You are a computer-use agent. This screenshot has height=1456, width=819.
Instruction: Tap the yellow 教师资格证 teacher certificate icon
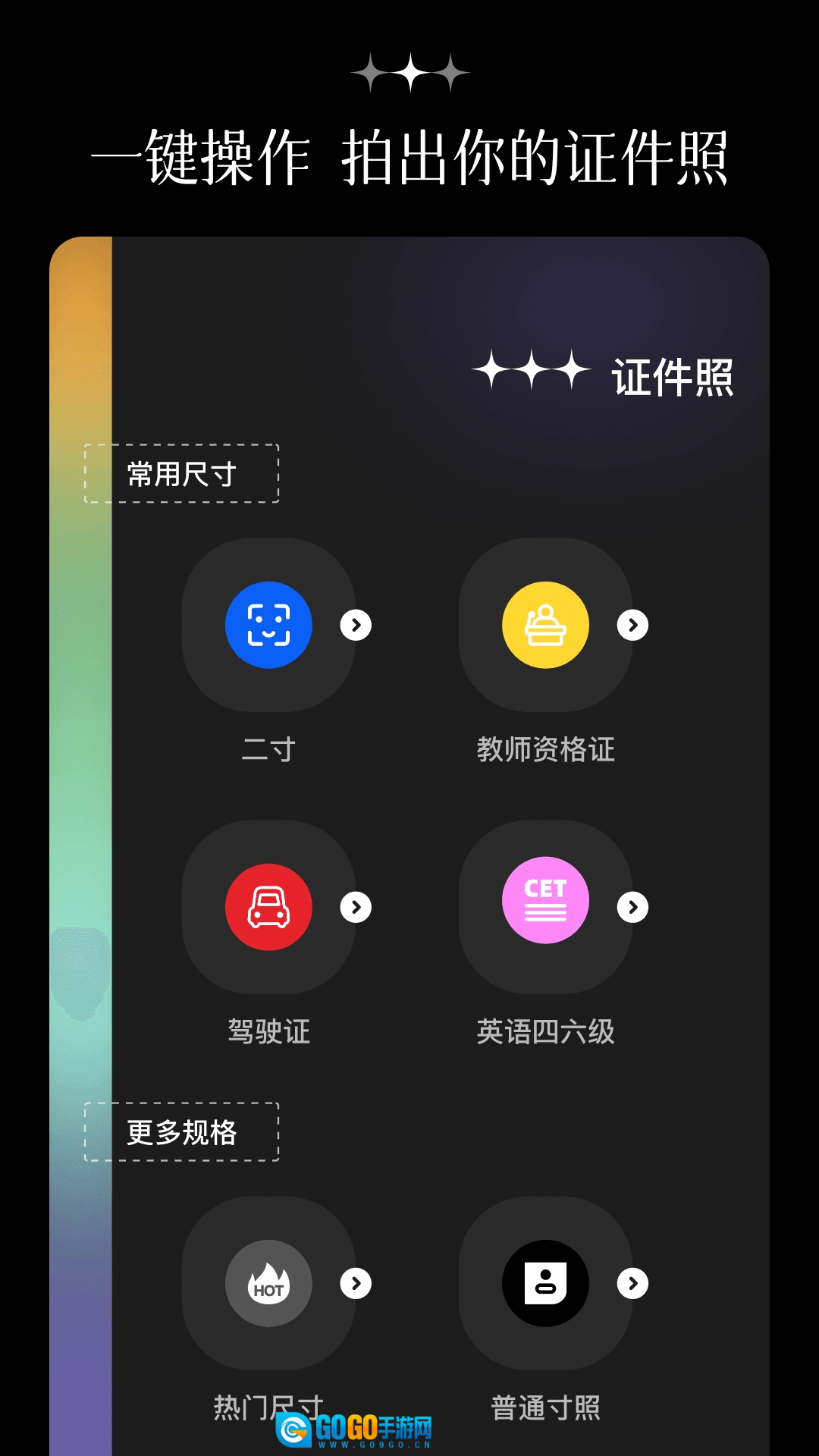[x=545, y=624]
